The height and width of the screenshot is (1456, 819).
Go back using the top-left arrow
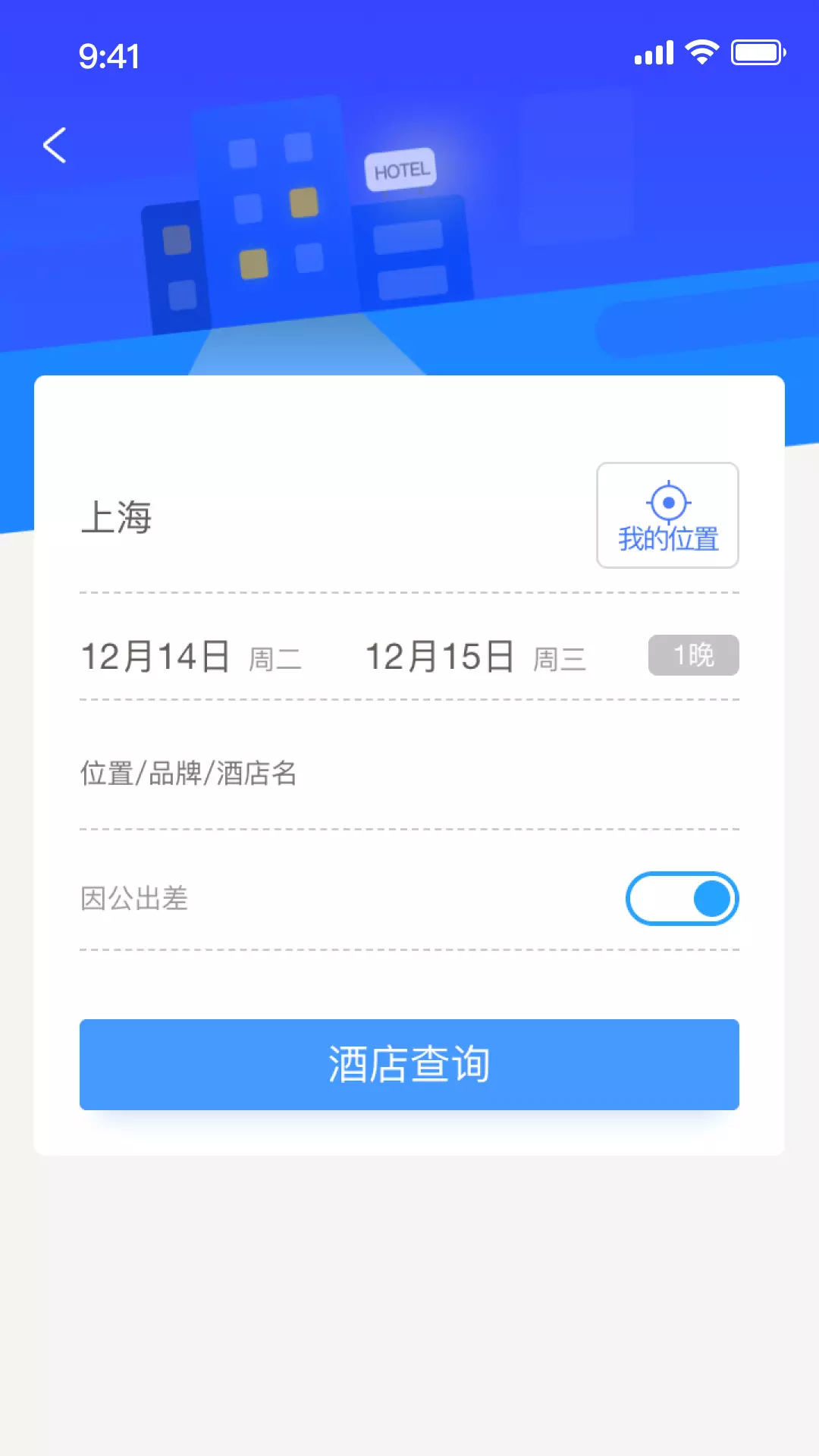tap(55, 145)
